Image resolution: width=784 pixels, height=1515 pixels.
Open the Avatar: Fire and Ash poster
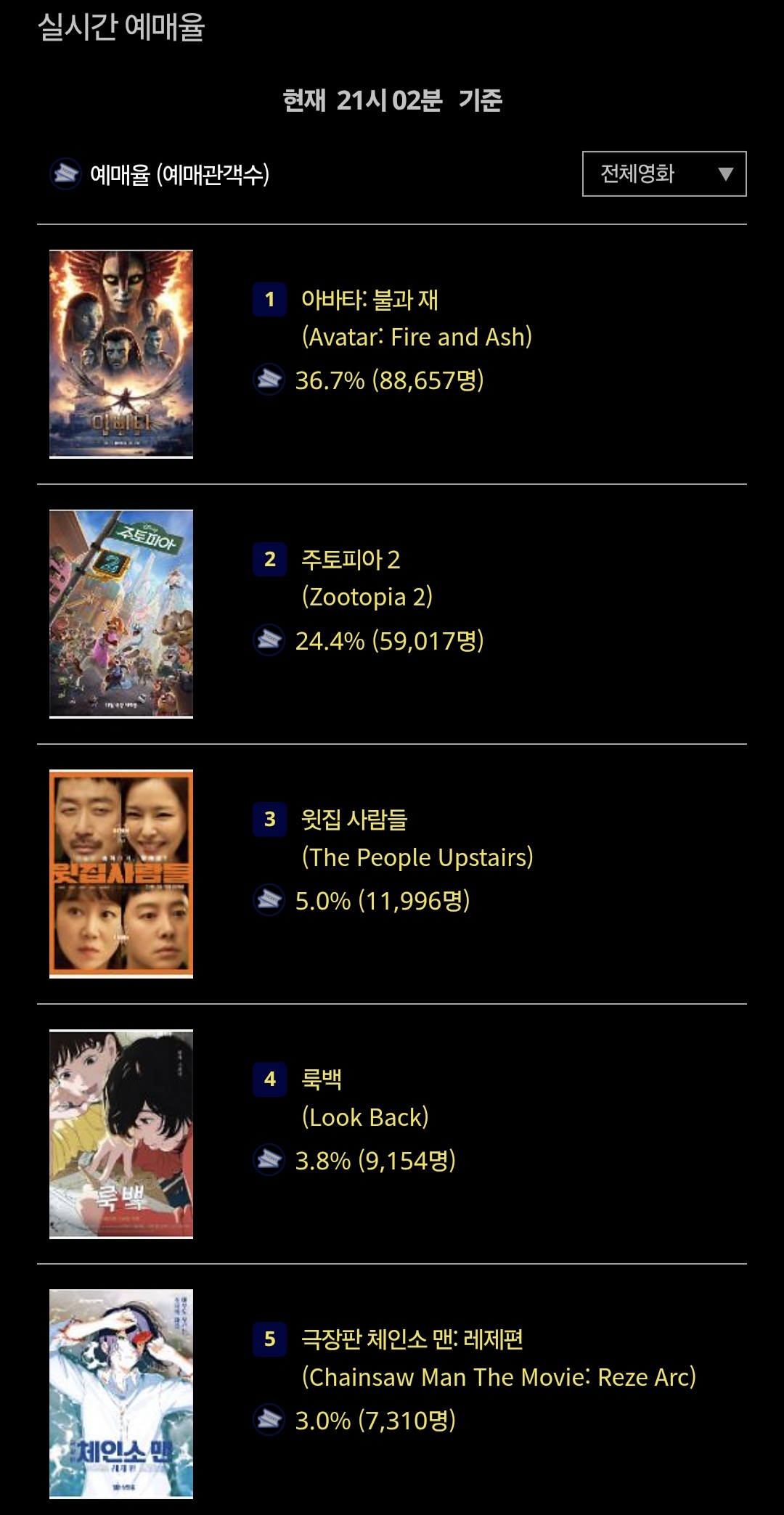[x=121, y=354]
